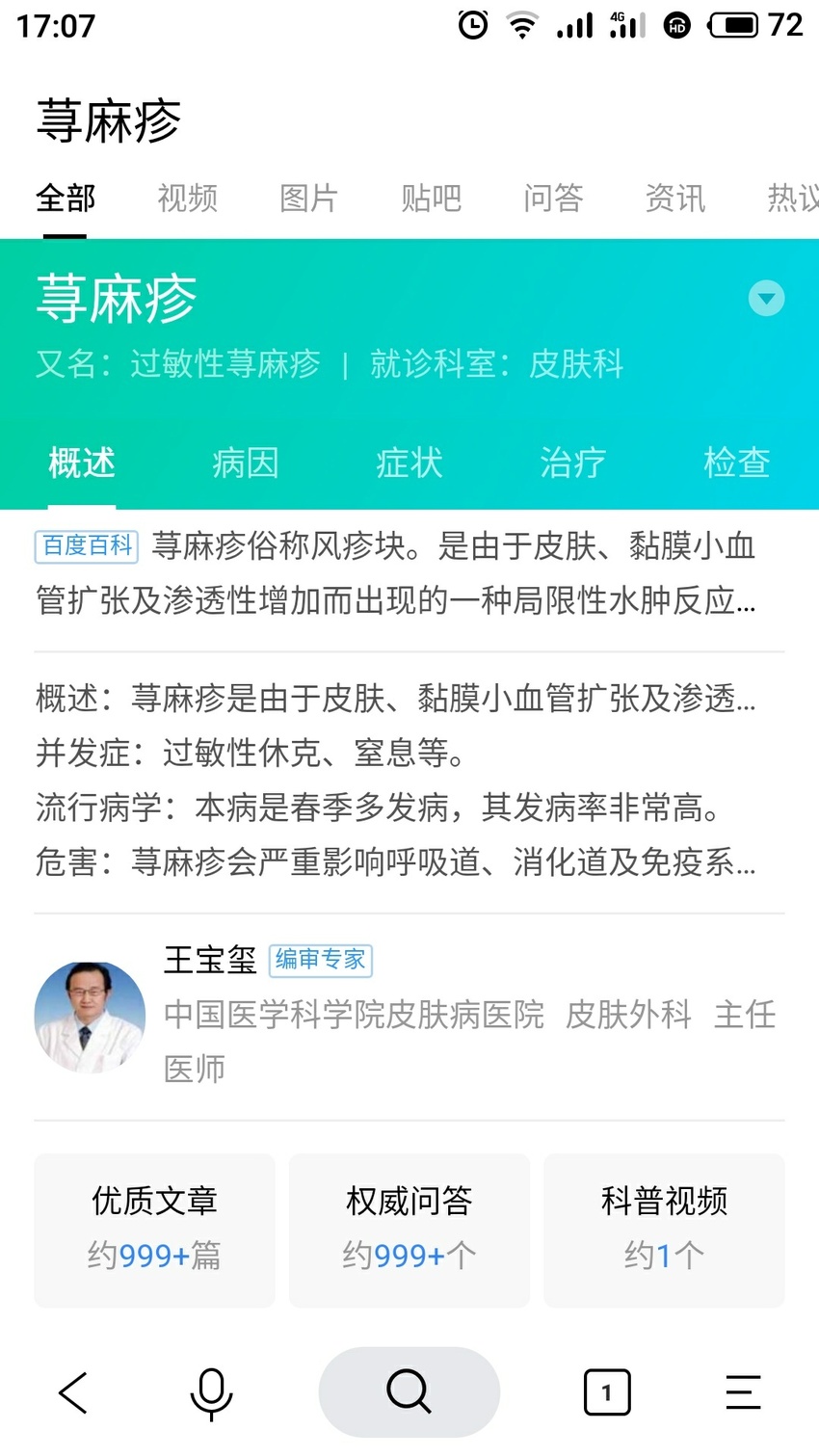The image size is (819, 1456).
Task: Tap the bottom search button
Action: click(x=409, y=1391)
